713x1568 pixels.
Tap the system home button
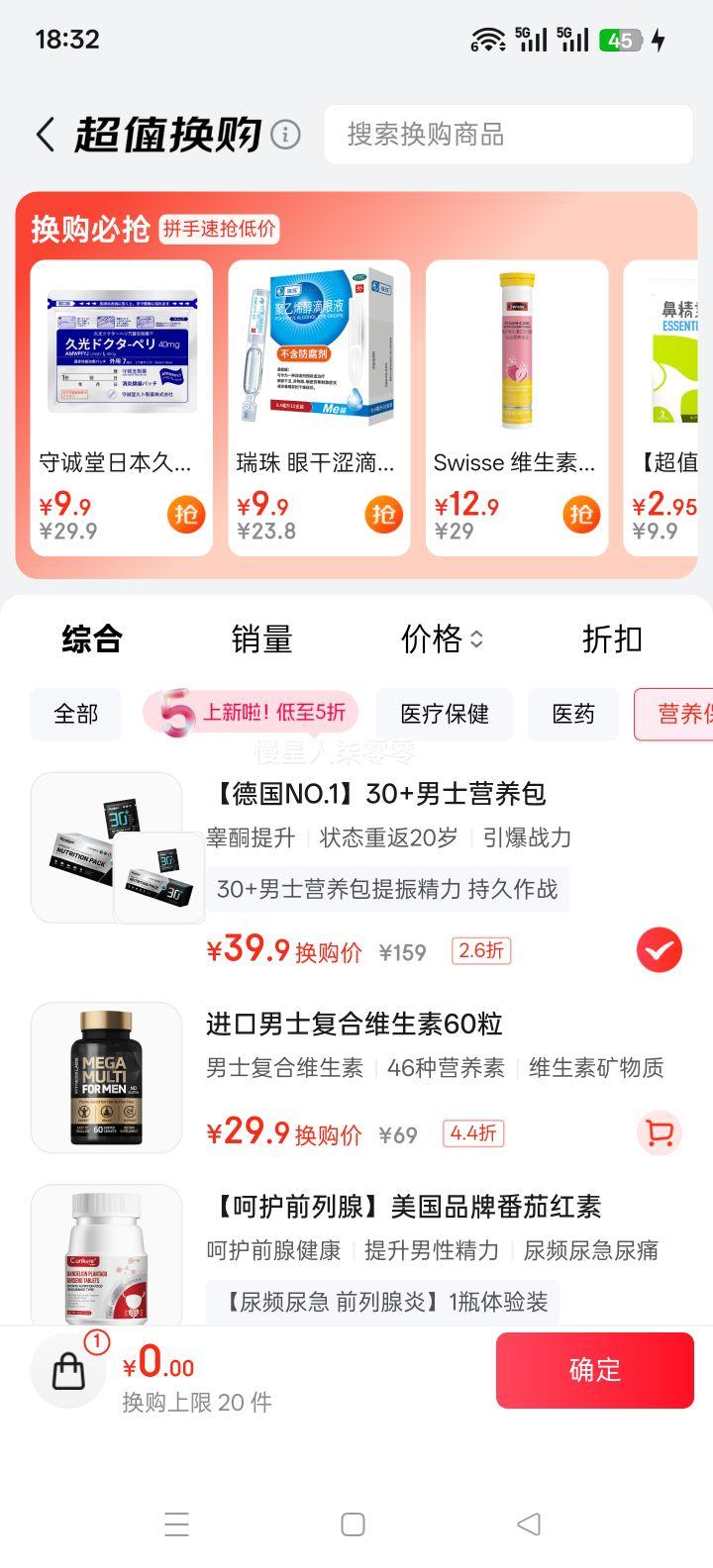(353, 1524)
